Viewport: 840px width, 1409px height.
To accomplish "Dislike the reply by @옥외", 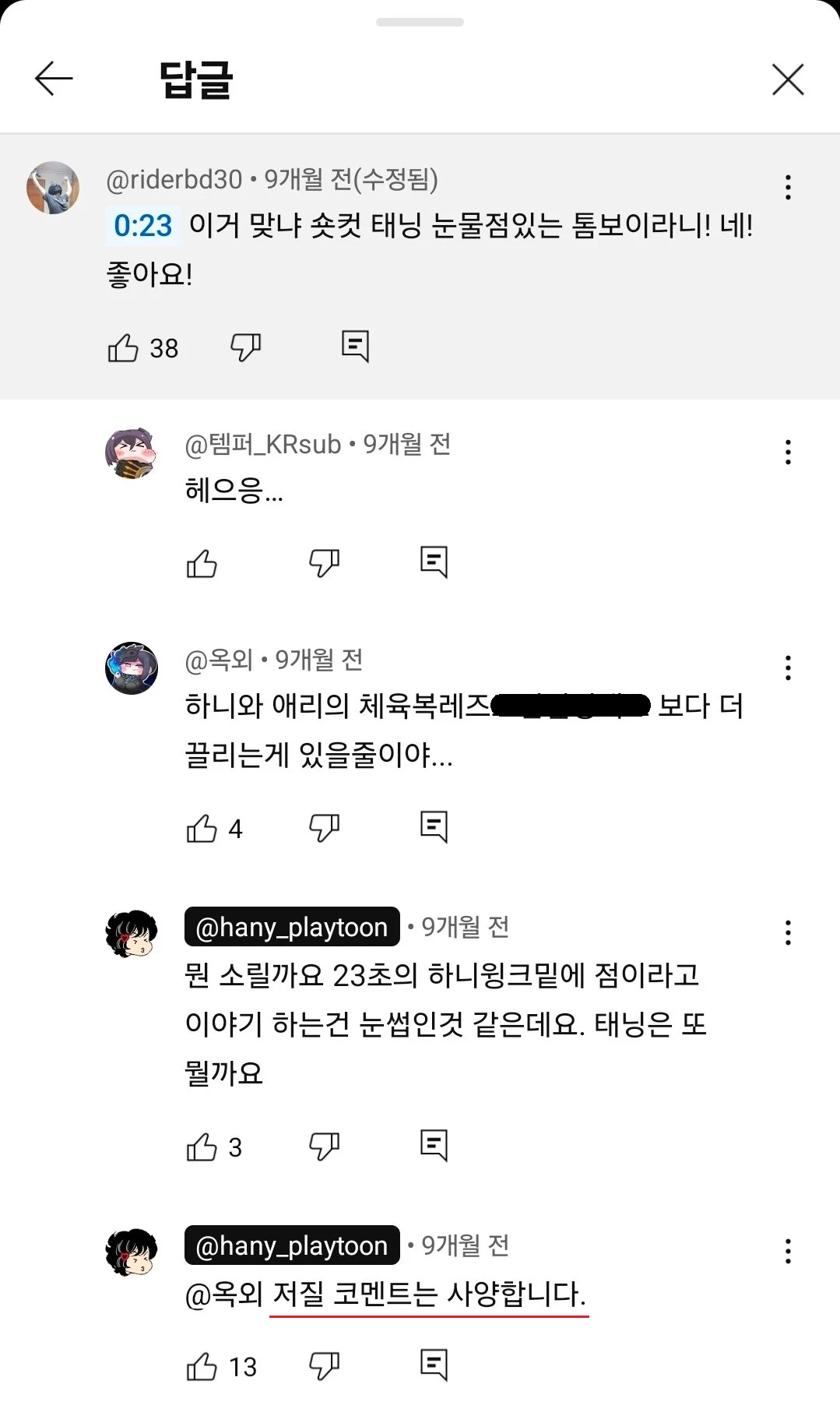I will tap(324, 827).
